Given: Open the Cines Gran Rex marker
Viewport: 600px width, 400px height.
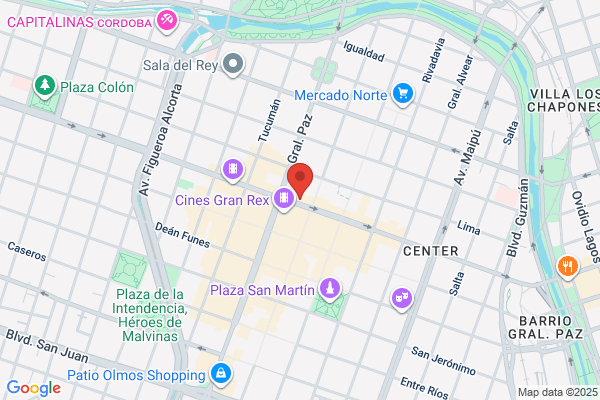Looking at the screenshot, I should tap(284, 199).
